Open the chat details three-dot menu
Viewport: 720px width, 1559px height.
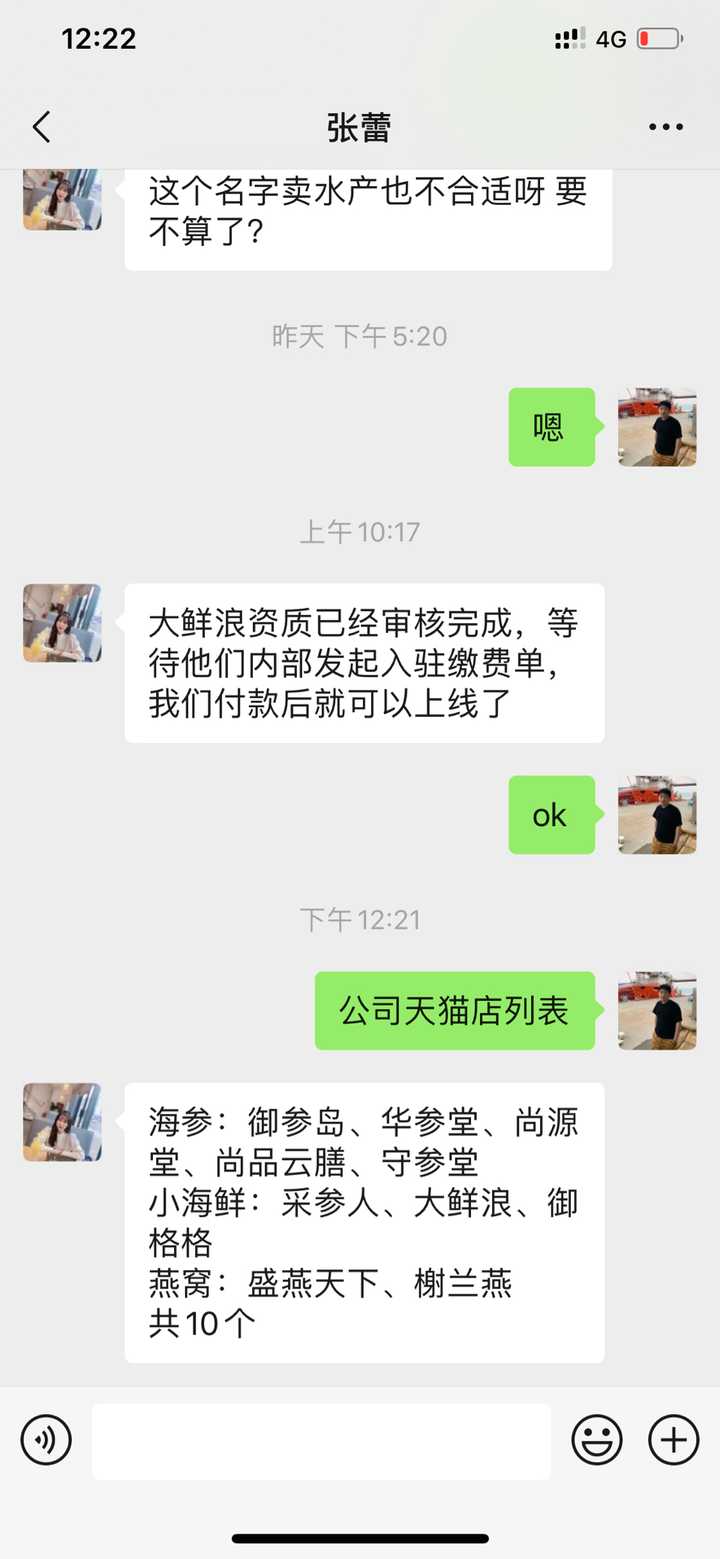pos(665,127)
